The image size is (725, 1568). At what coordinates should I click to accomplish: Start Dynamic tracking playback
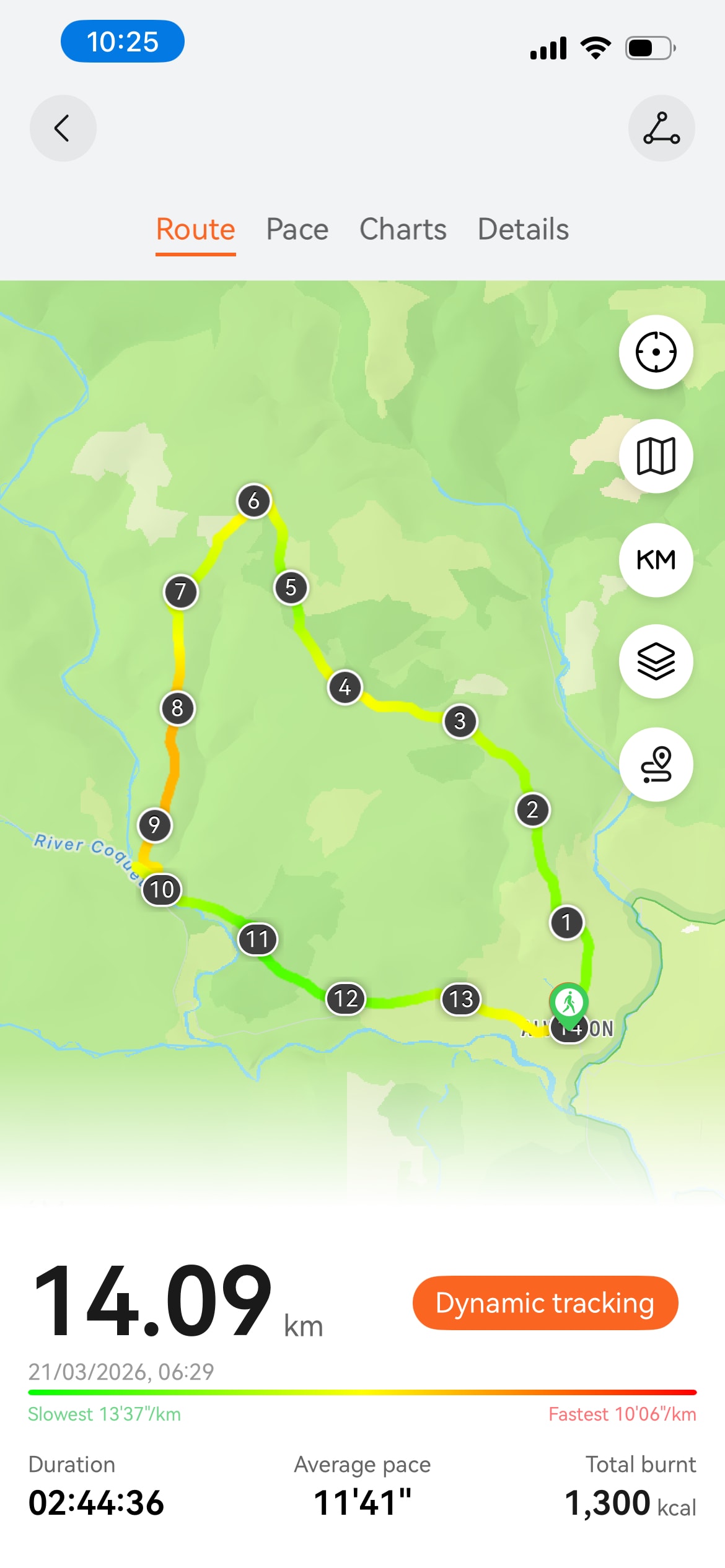[x=545, y=1303]
